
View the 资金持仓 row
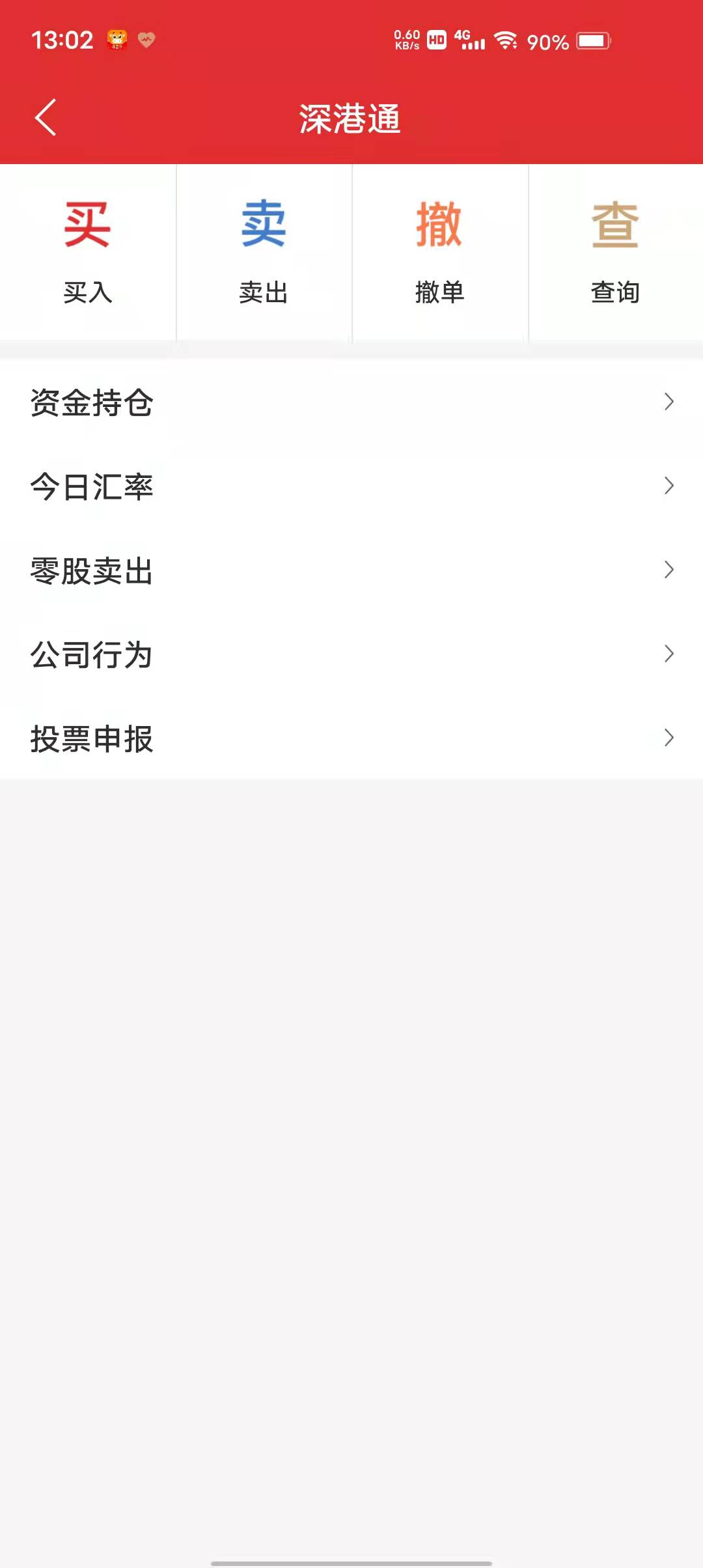(351, 402)
